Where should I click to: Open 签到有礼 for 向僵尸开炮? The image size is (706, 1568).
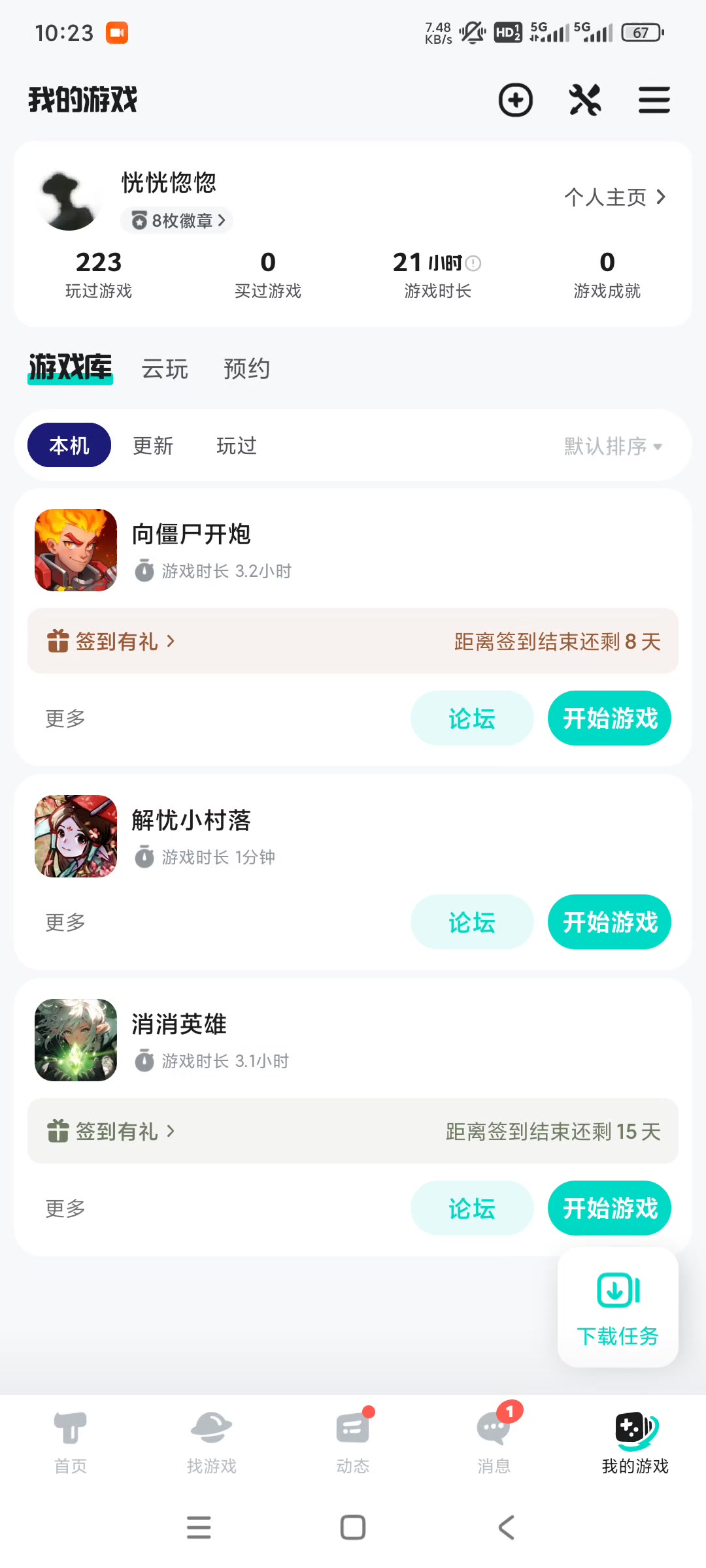coord(111,642)
